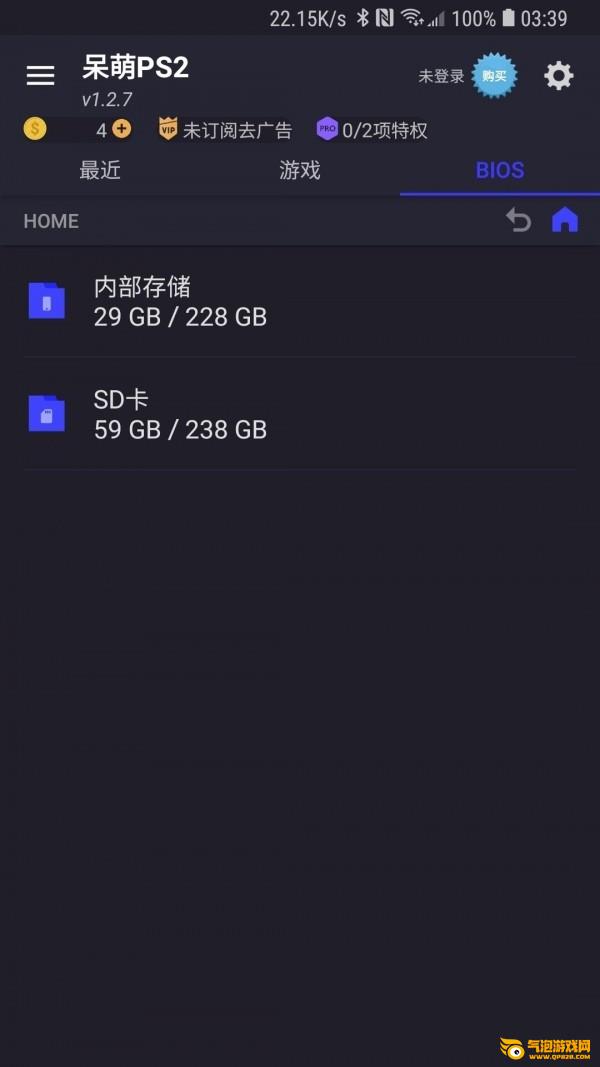Switch to the 游戏 tab
The width and height of the screenshot is (600, 1067).
(300, 170)
